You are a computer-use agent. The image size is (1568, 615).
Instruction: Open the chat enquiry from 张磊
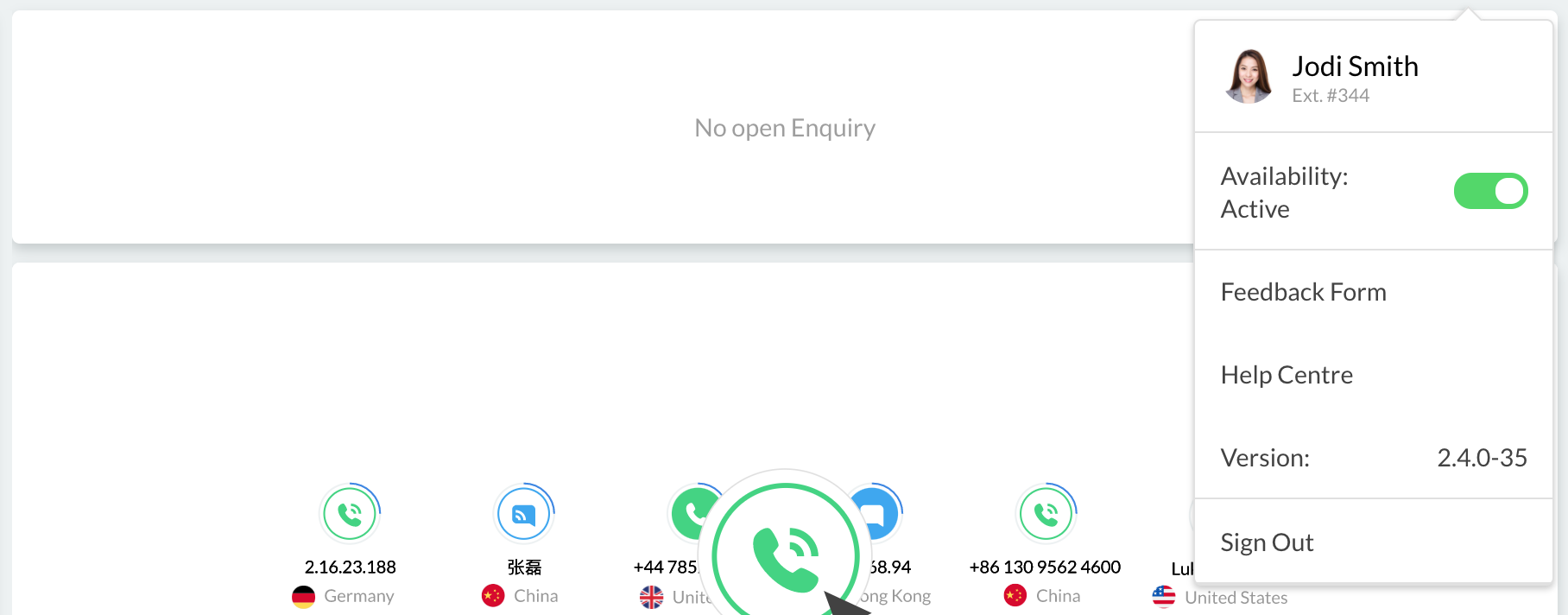click(x=524, y=514)
